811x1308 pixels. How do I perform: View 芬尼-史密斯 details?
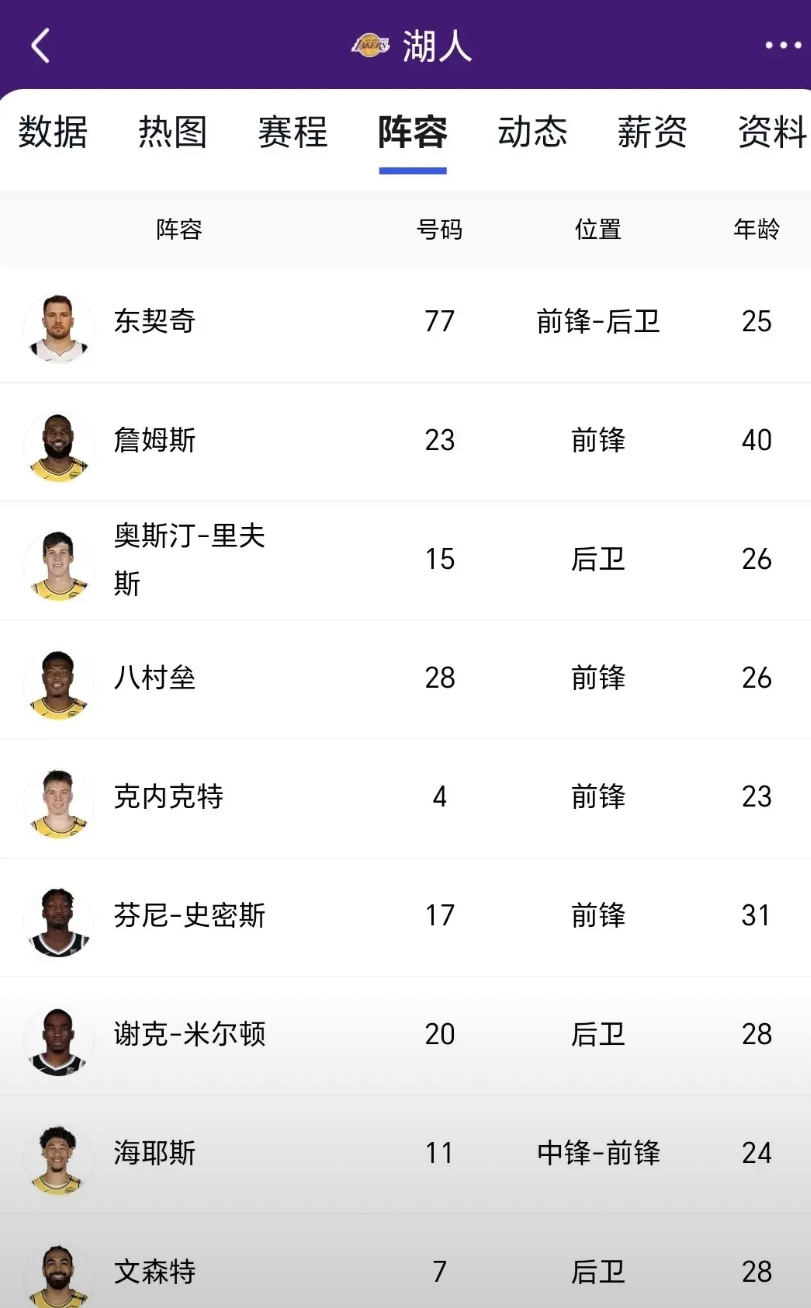click(405, 918)
